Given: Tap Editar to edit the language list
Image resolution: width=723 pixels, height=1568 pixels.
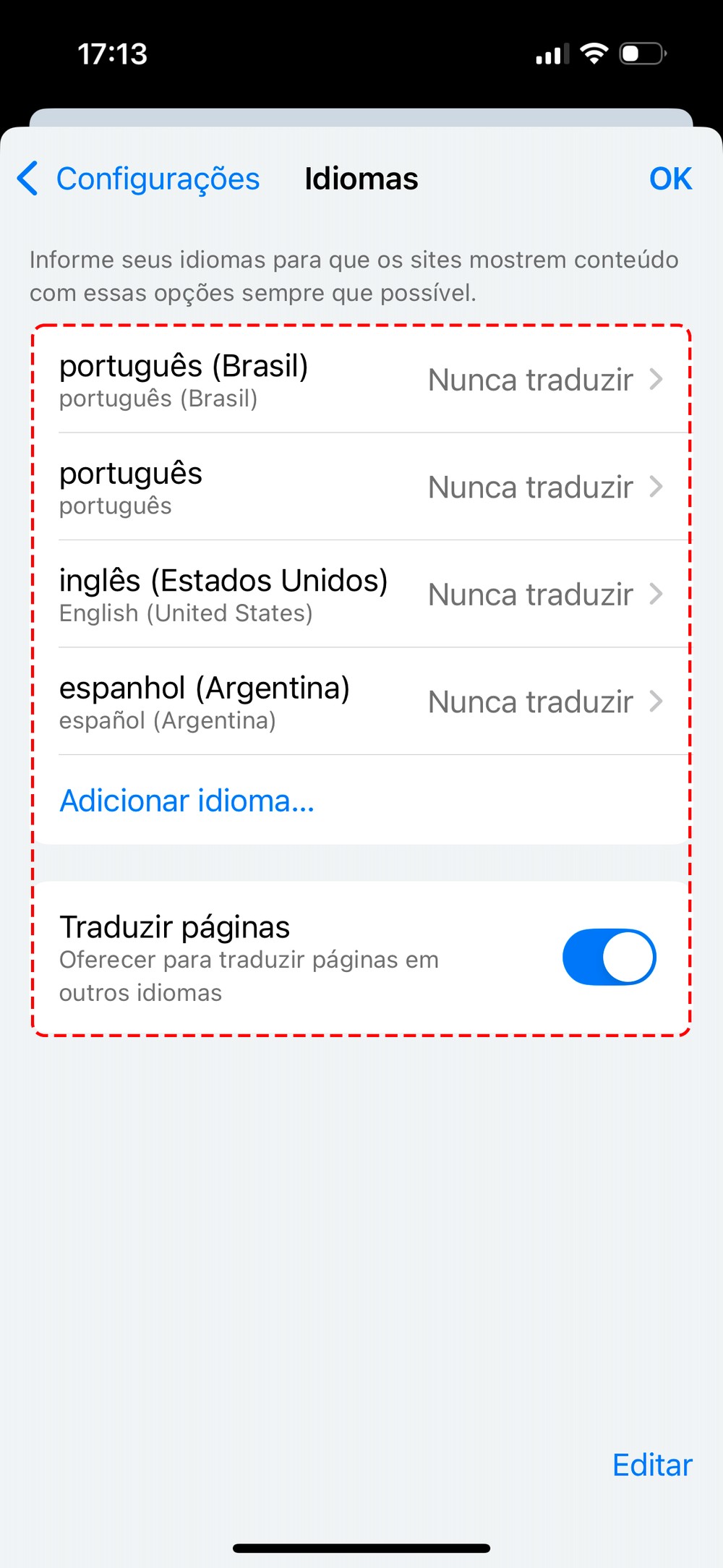Looking at the screenshot, I should (x=652, y=1465).
